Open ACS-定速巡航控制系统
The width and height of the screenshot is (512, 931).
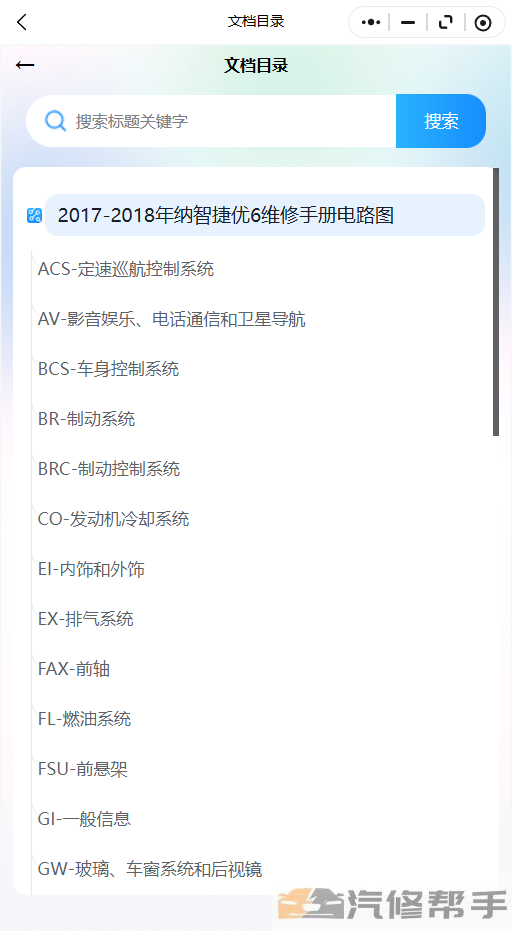pos(126,269)
